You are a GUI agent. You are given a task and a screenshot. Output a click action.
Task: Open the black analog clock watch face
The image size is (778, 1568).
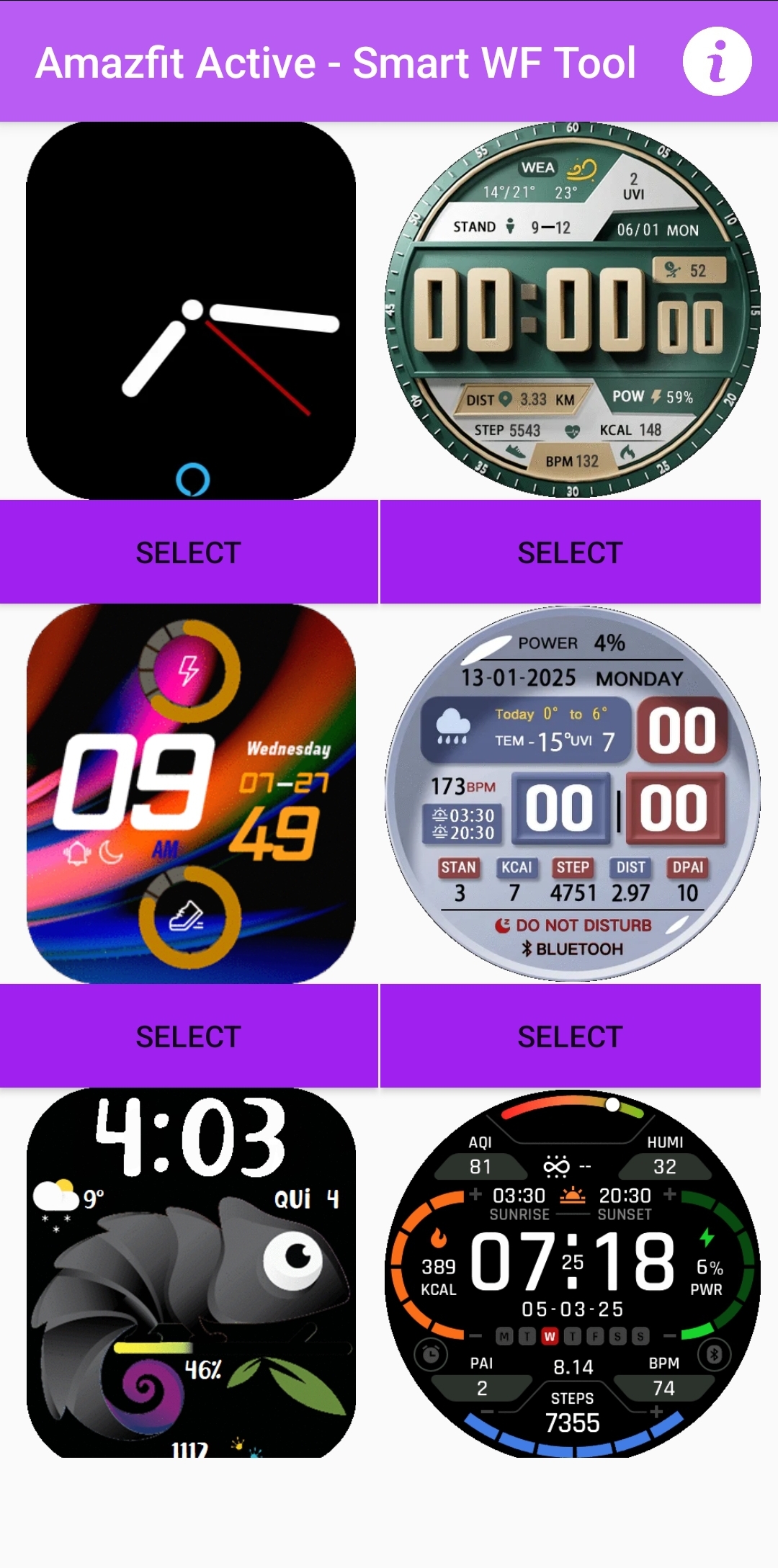(x=191, y=310)
